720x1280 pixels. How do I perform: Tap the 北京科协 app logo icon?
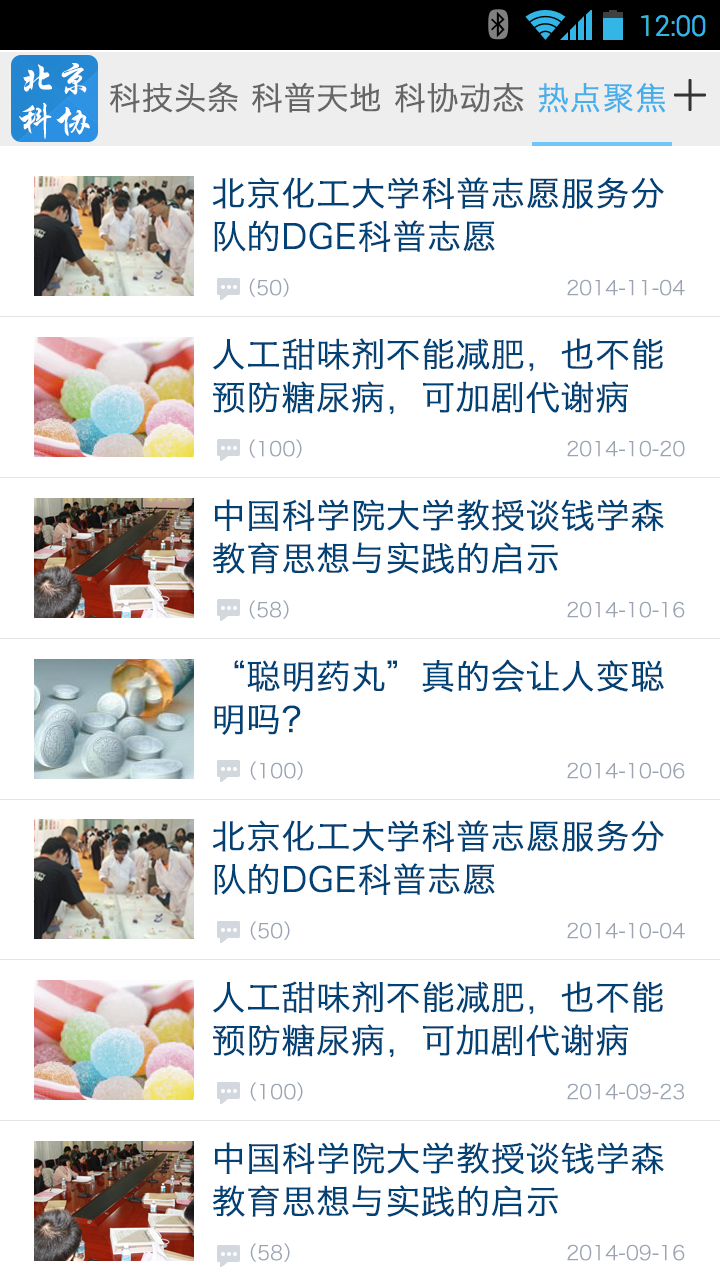55,98
